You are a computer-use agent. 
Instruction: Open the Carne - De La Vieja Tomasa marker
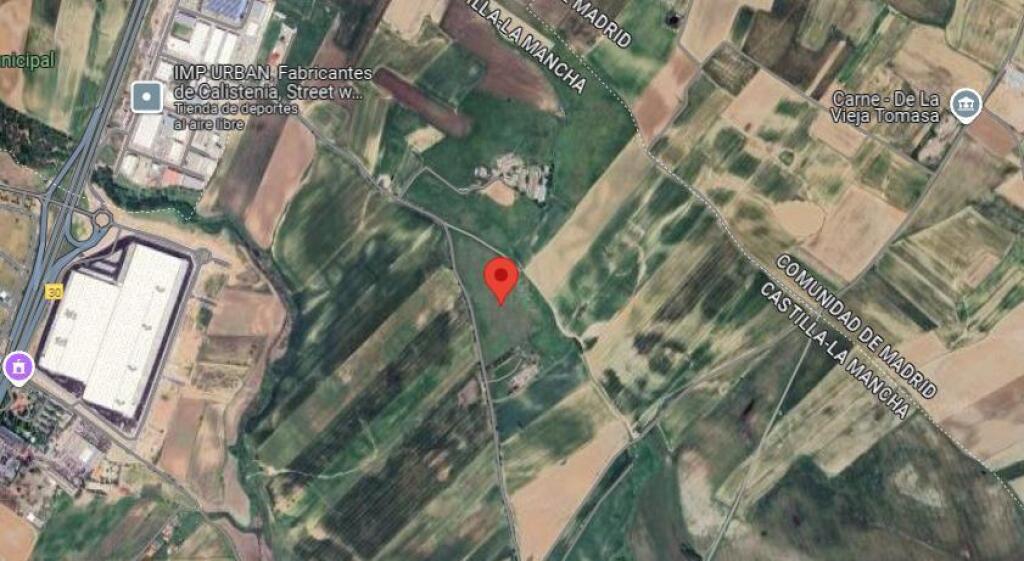pyautogui.click(x=965, y=105)
